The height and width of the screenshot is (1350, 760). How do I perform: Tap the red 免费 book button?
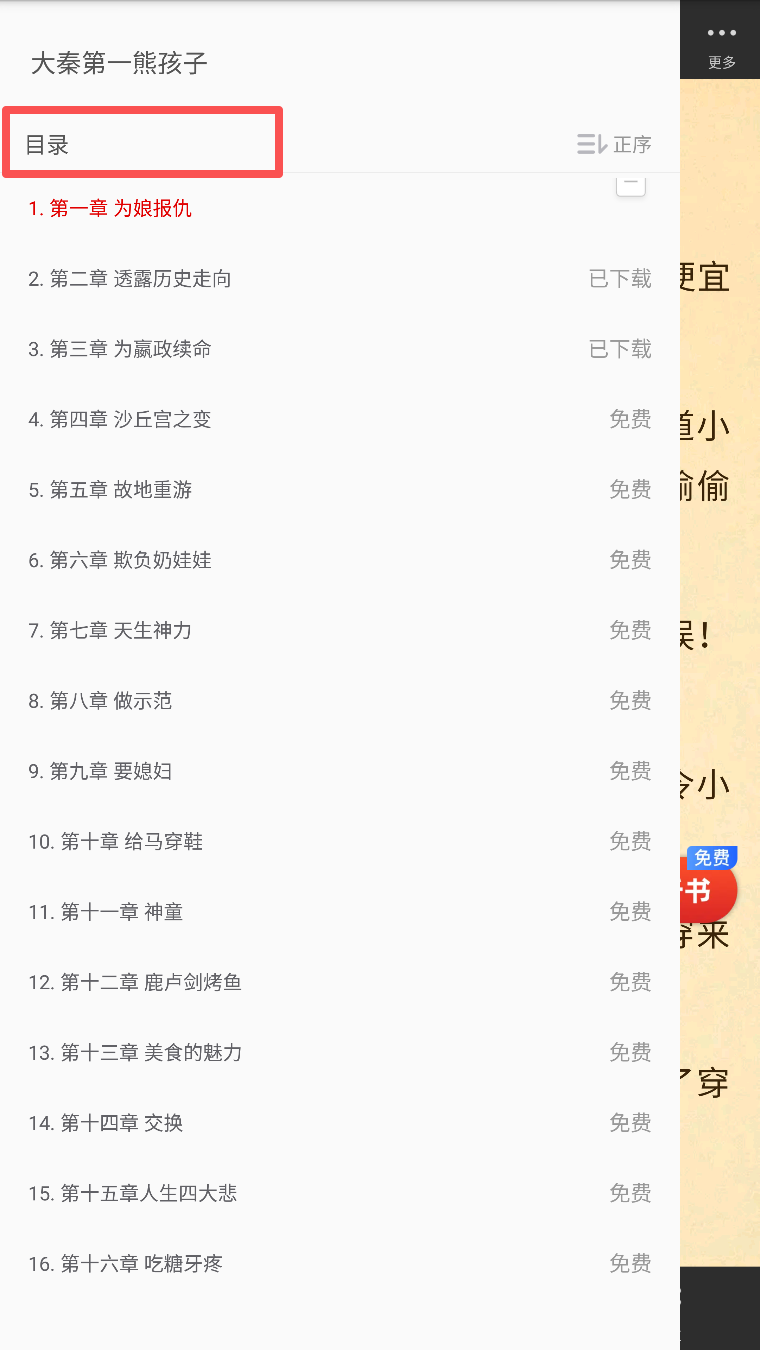pyautogui.click(x=710, y=887)
